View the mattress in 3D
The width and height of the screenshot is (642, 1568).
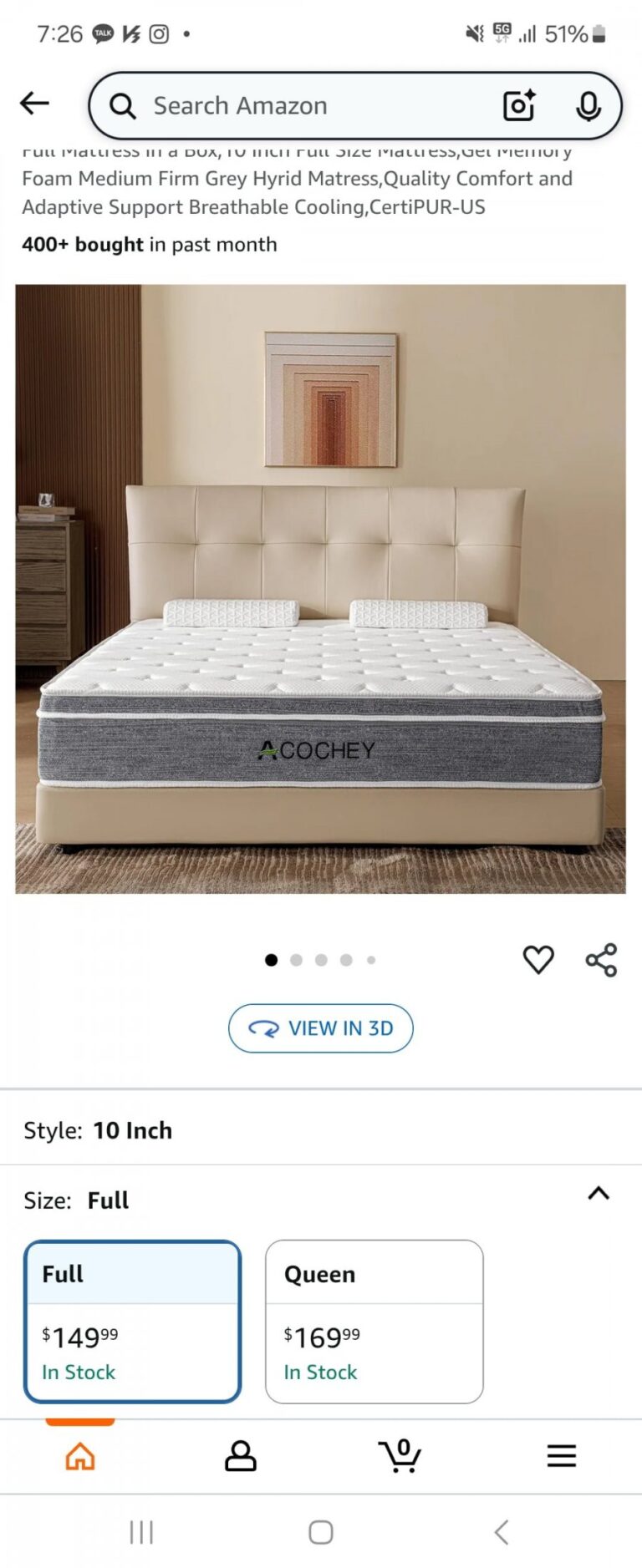click(x=321, y=1028)
